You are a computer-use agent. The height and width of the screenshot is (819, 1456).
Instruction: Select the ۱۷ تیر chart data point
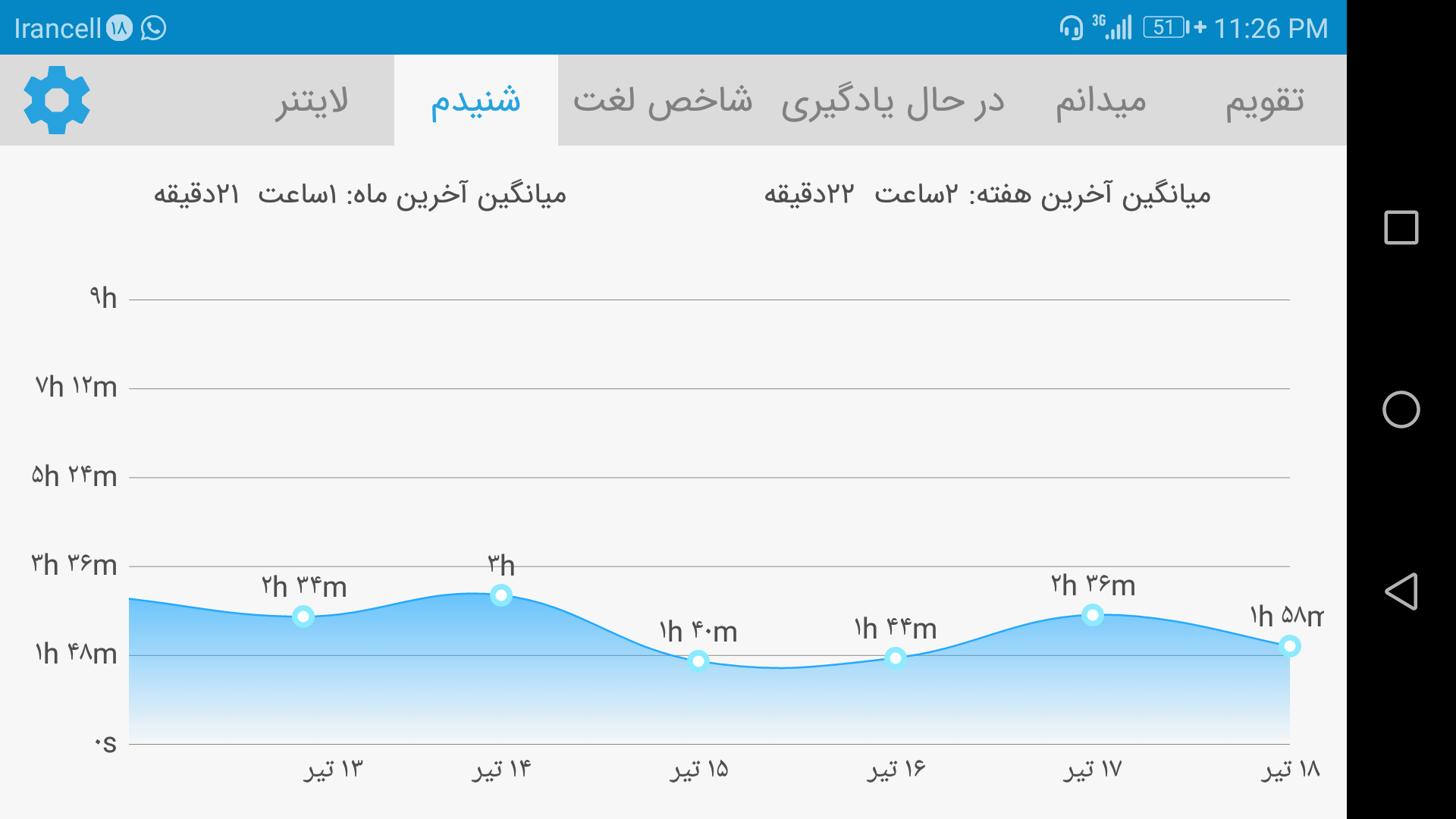coord(1092,615)
